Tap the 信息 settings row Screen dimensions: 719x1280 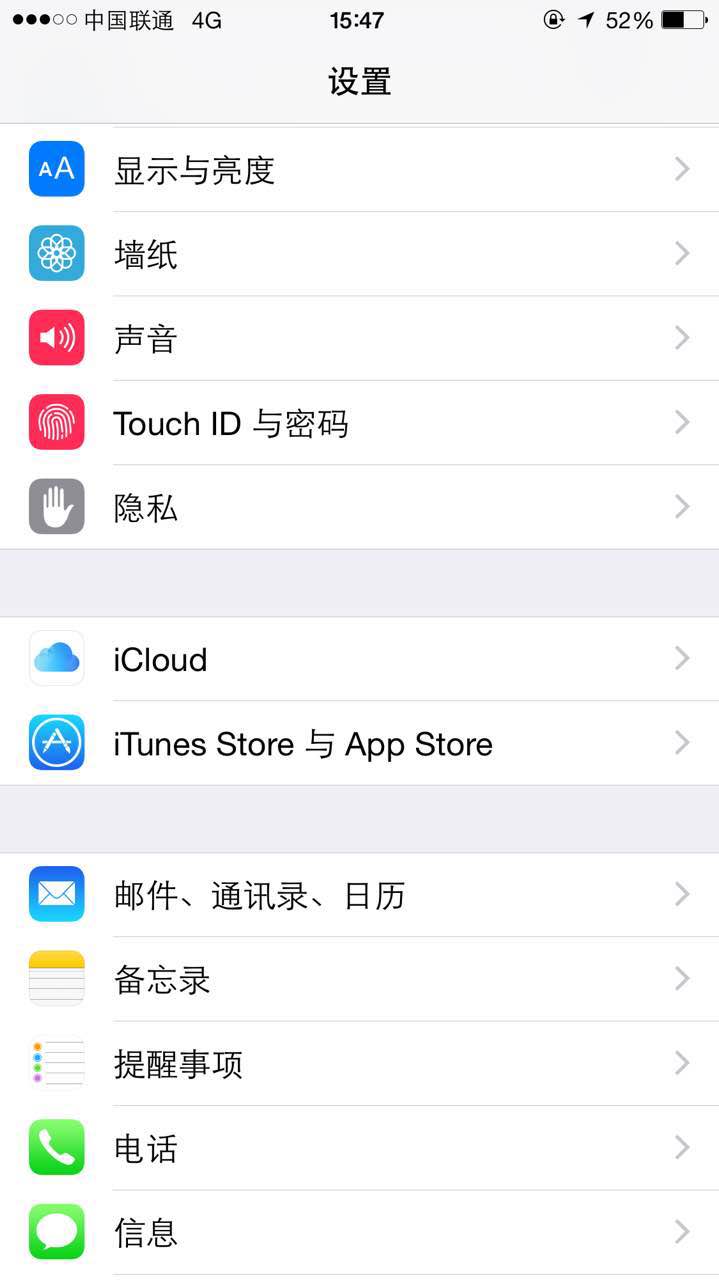[359, 1232]
